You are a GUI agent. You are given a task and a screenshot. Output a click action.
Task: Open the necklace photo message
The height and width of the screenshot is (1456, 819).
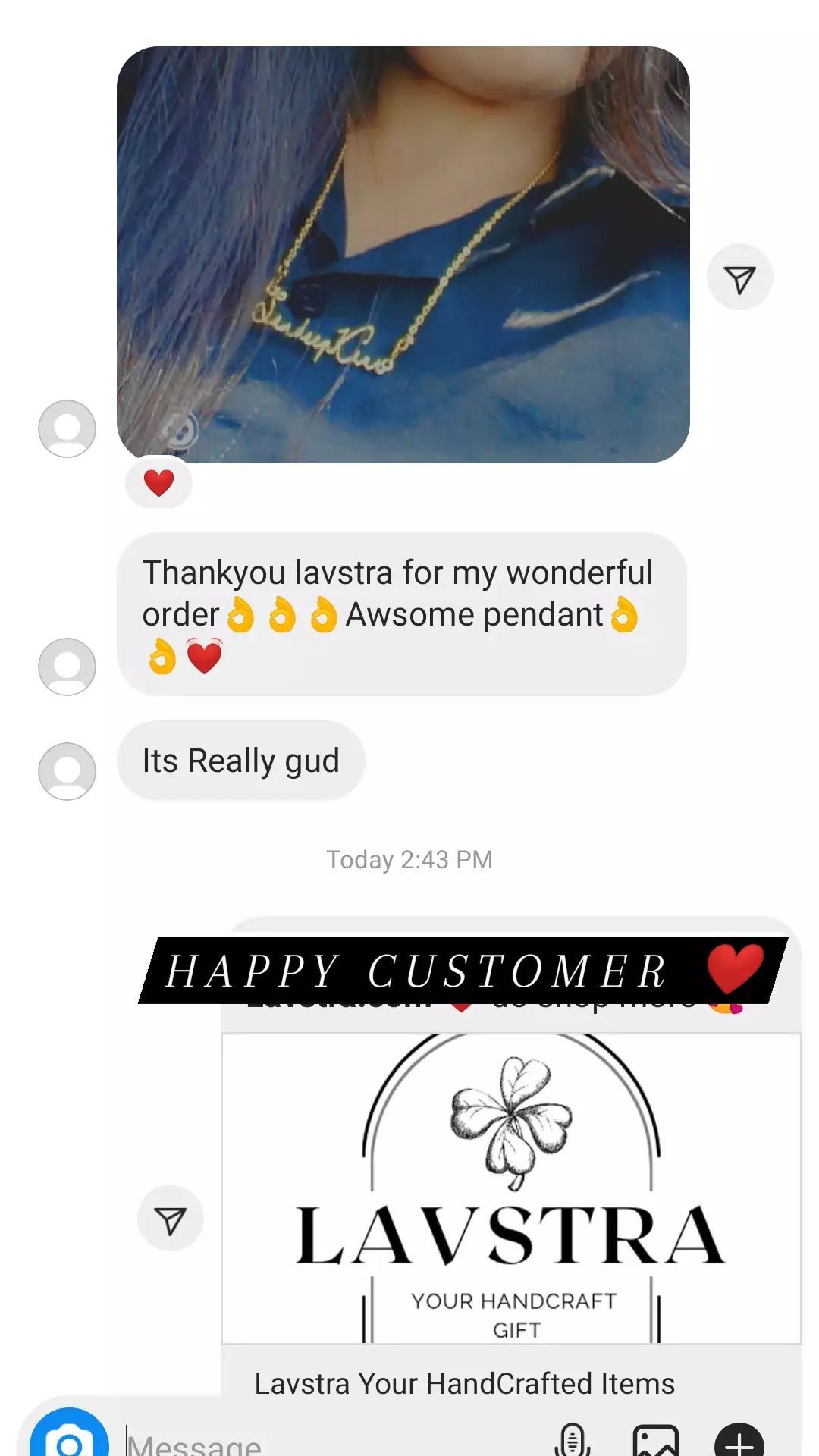[x=403, y=255]
